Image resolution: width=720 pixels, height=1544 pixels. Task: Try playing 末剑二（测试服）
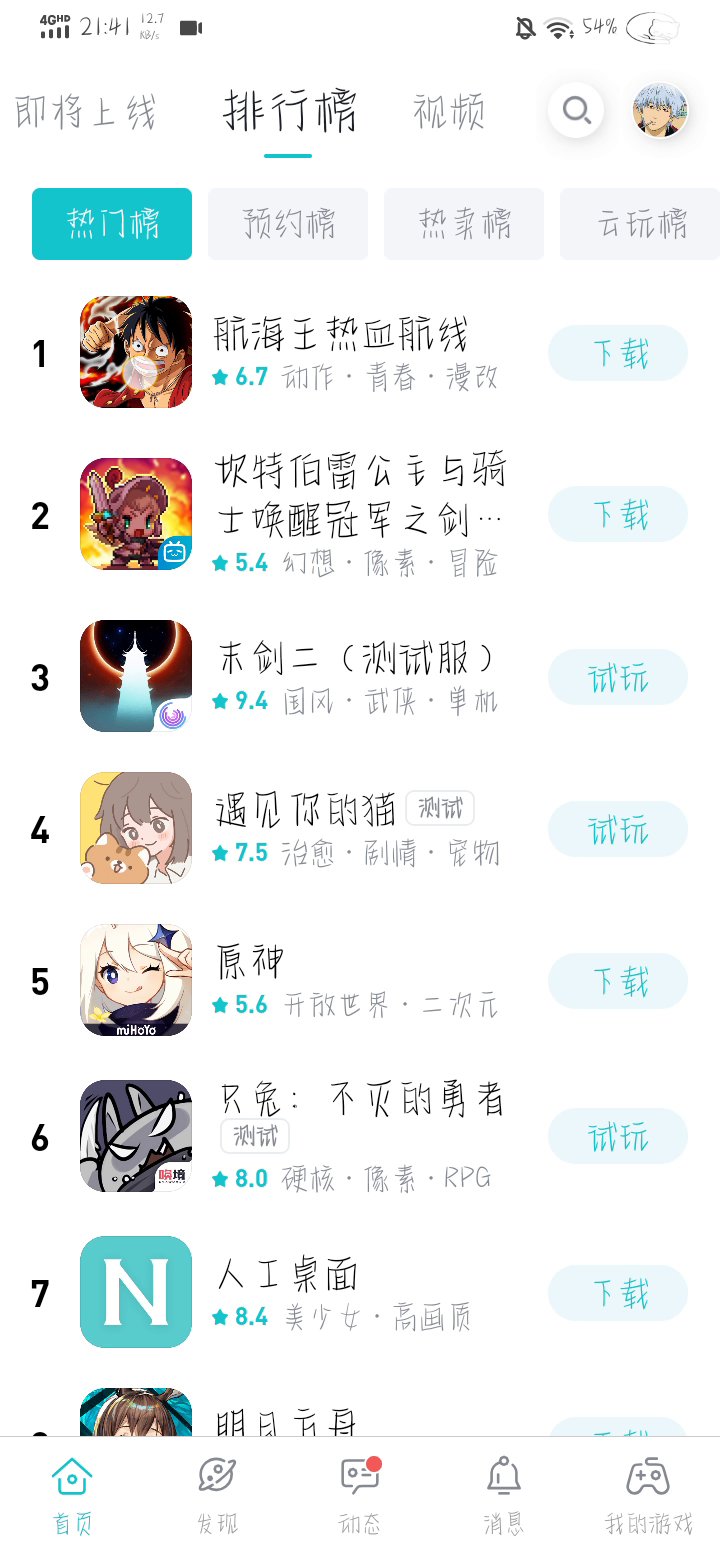point(618,677)
